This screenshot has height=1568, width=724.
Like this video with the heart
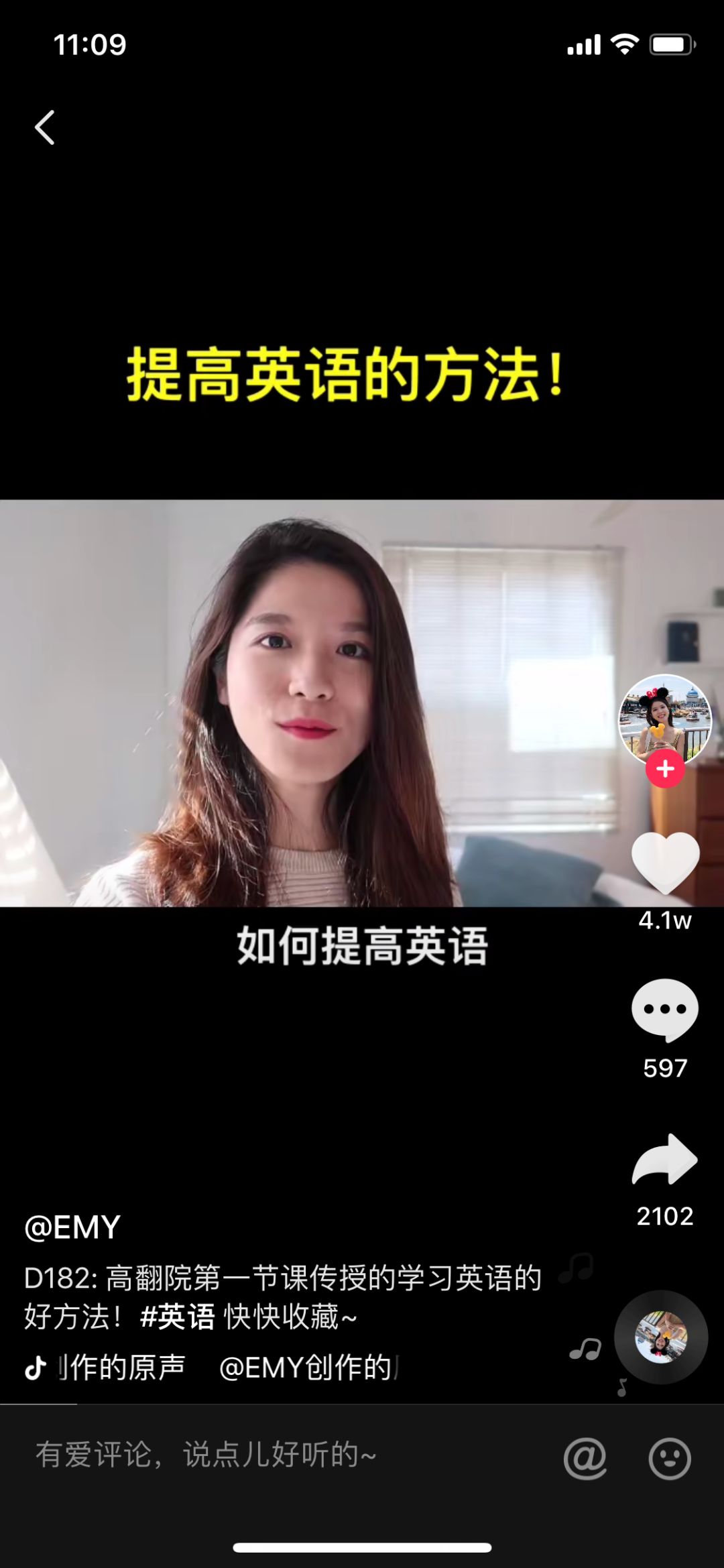click(665, 863)
